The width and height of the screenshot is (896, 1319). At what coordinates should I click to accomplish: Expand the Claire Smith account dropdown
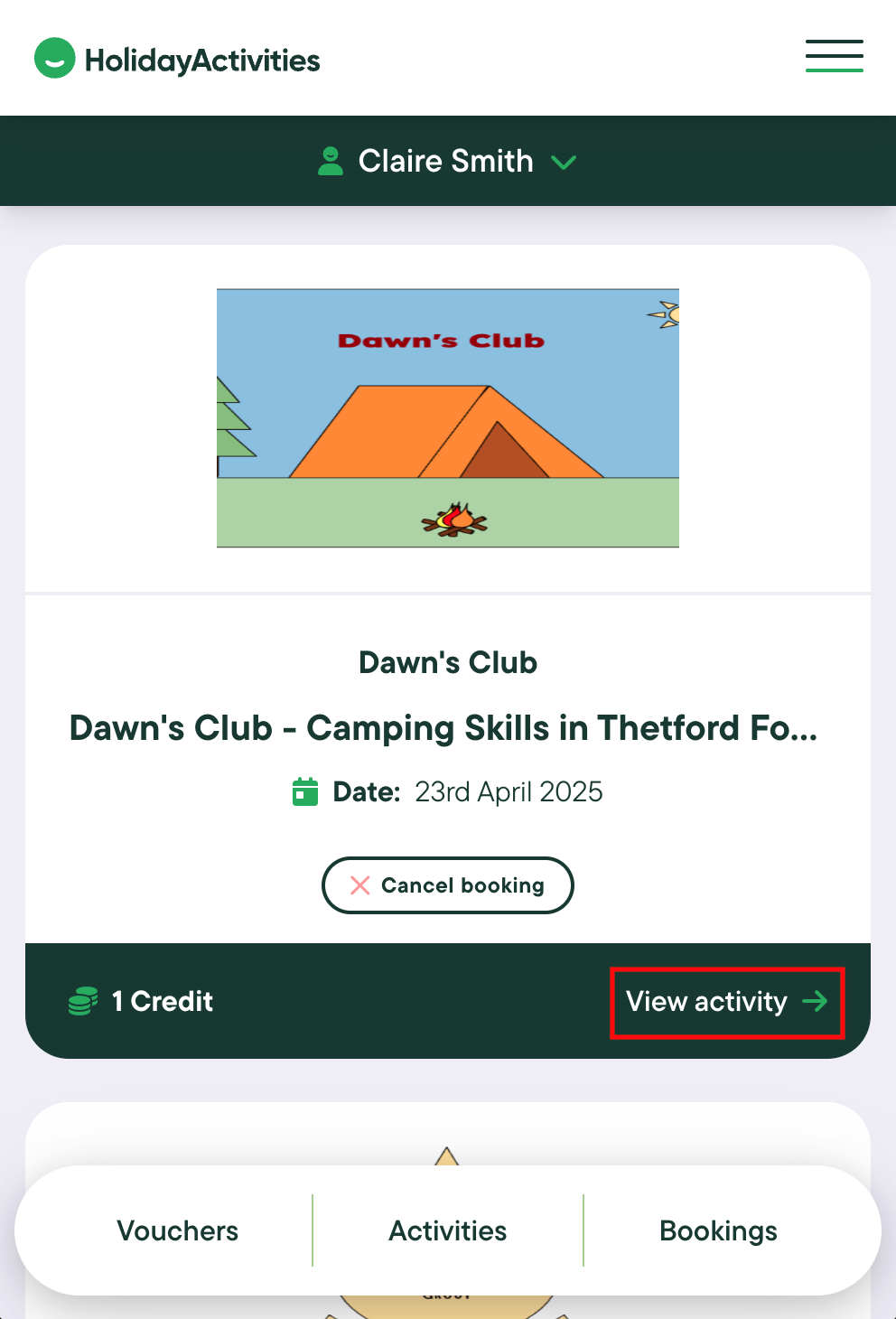[448, 162]
